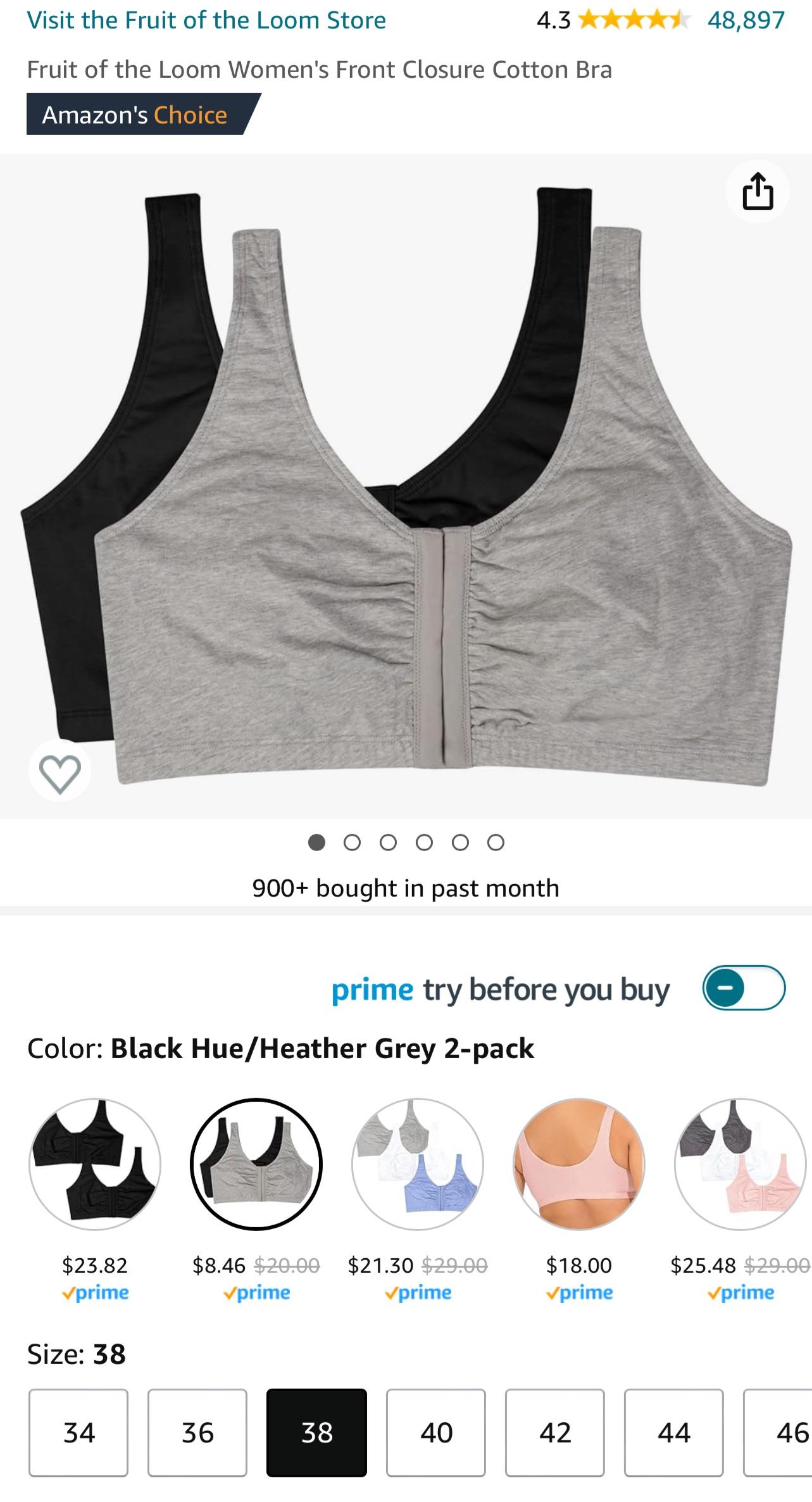Select the first carousel dot indicator
The image size is (812, 1502).
pos(316,842)
